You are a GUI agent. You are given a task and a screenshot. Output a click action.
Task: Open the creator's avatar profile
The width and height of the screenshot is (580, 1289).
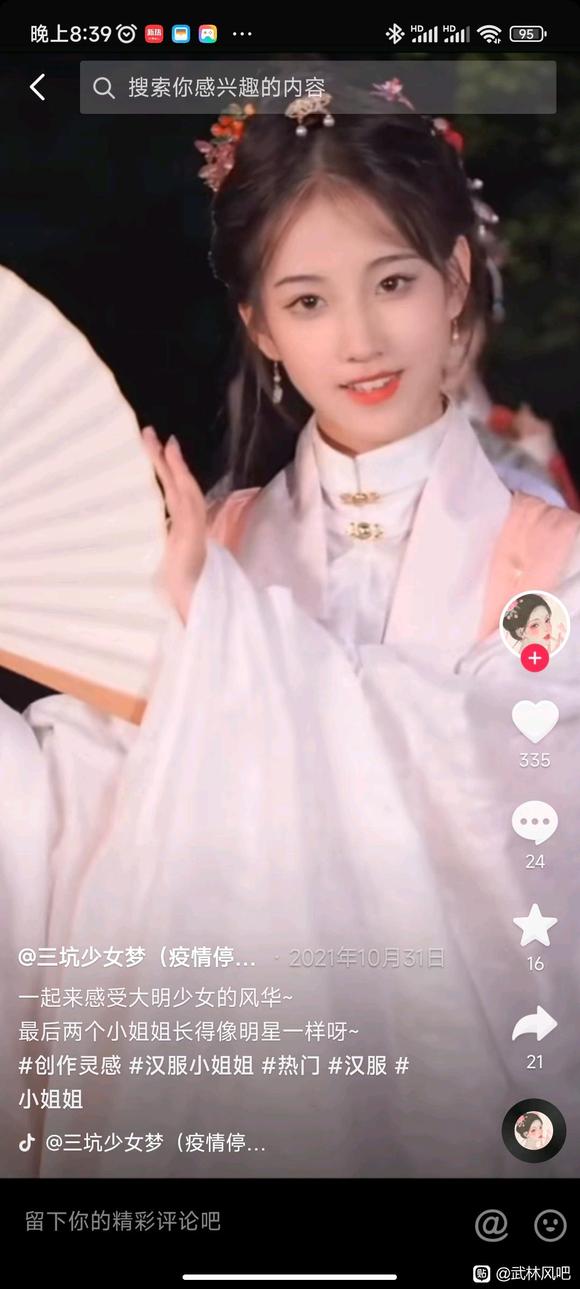click(535, 625)
